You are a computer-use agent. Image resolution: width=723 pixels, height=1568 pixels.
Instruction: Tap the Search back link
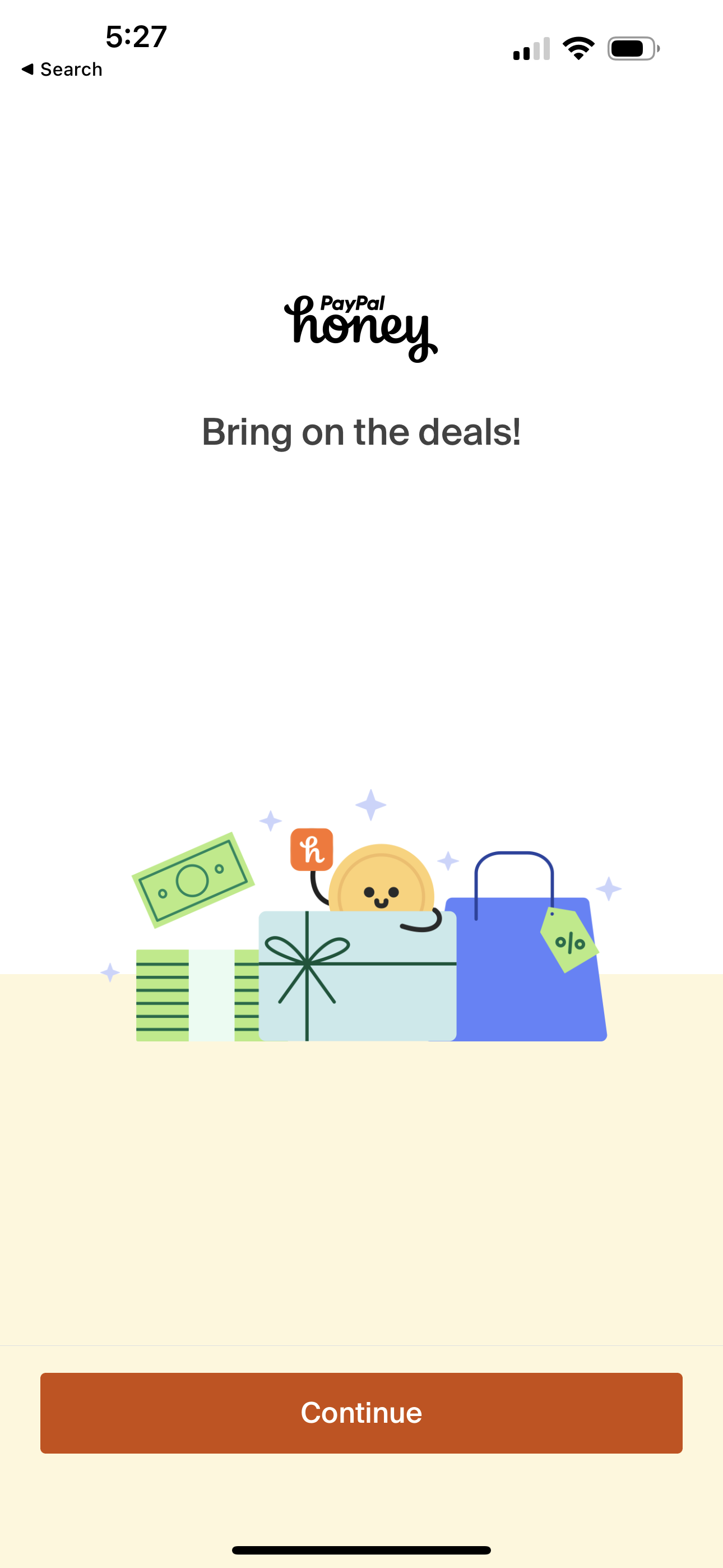(62, 69)
